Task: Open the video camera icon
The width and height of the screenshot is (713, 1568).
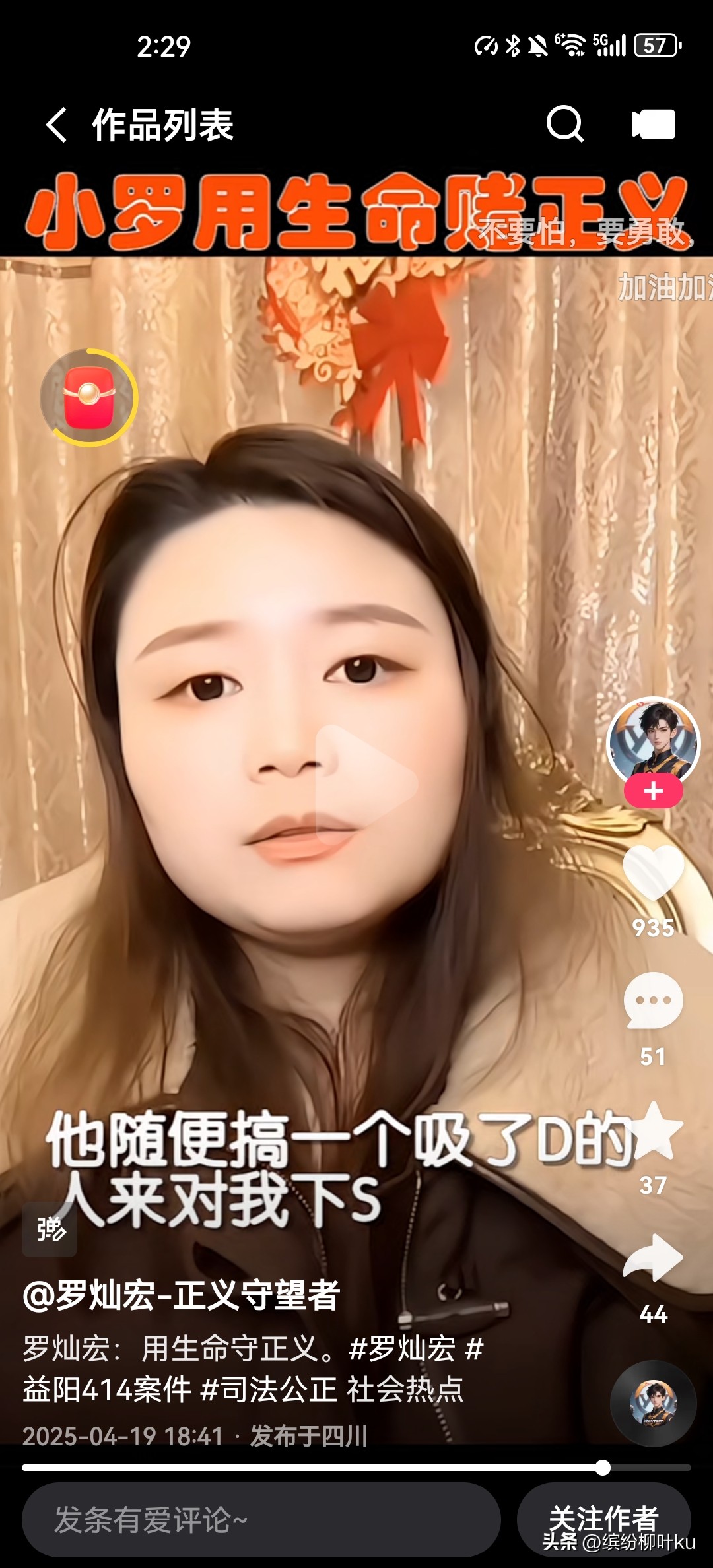Action: 653,124
